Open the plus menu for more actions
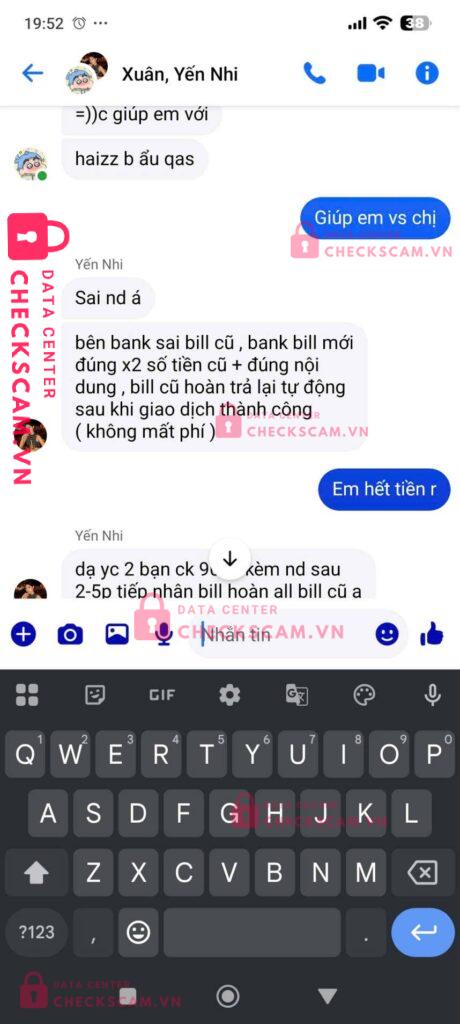 click(24, 633)
